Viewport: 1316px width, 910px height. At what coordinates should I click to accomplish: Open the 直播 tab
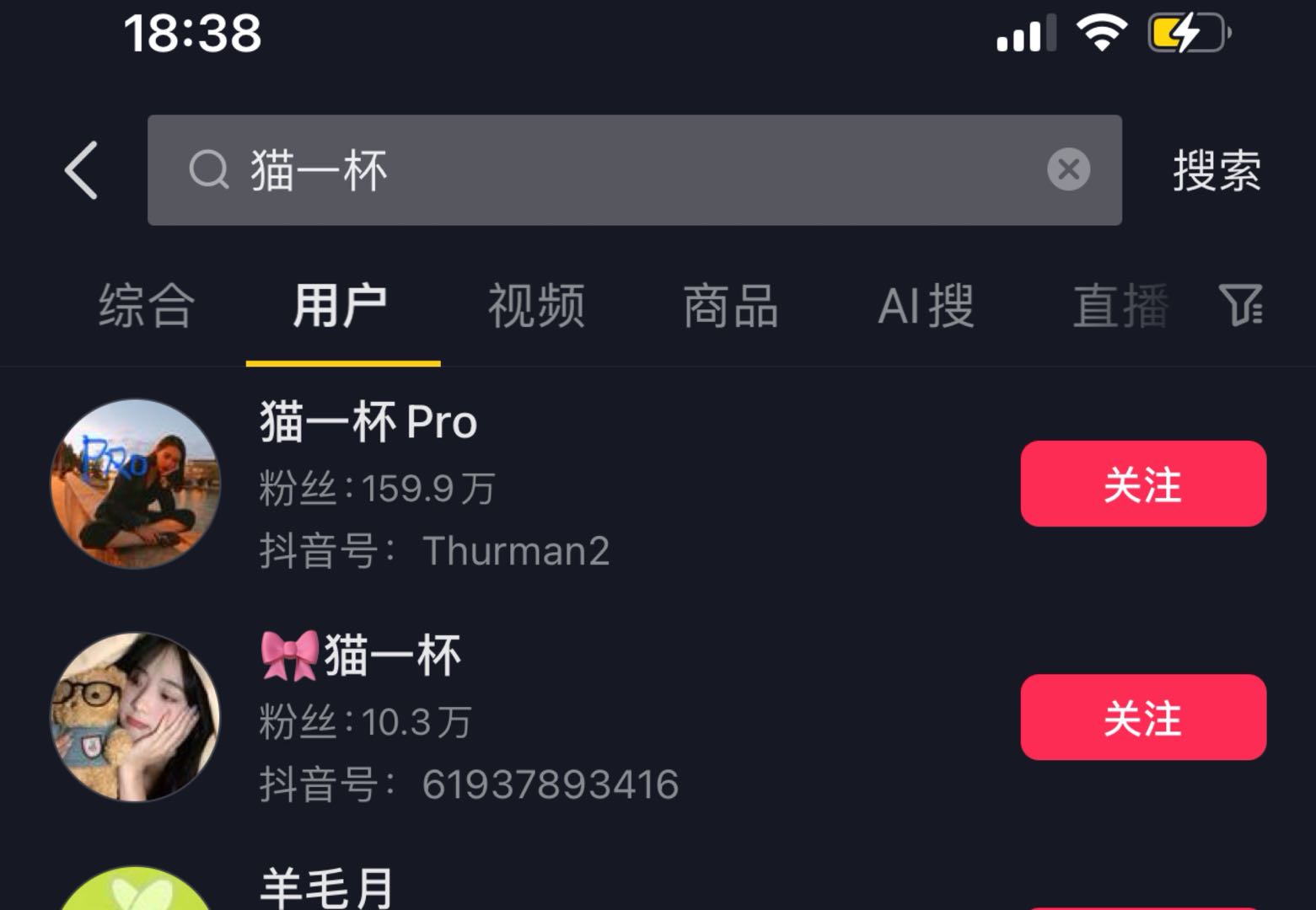(1120, 306)
